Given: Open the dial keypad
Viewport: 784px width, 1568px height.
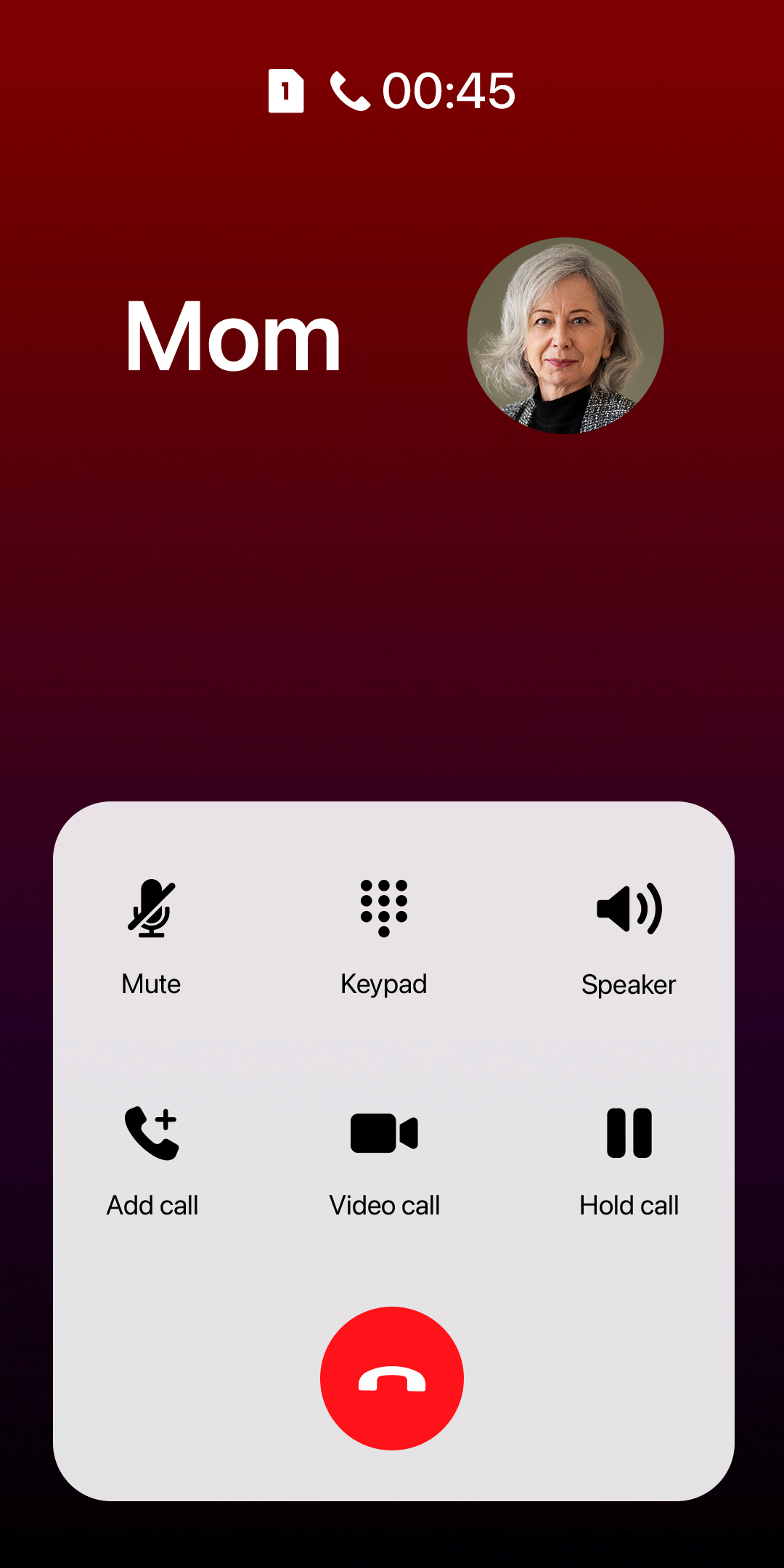Looking at the screenshot, I should point(385,907).
